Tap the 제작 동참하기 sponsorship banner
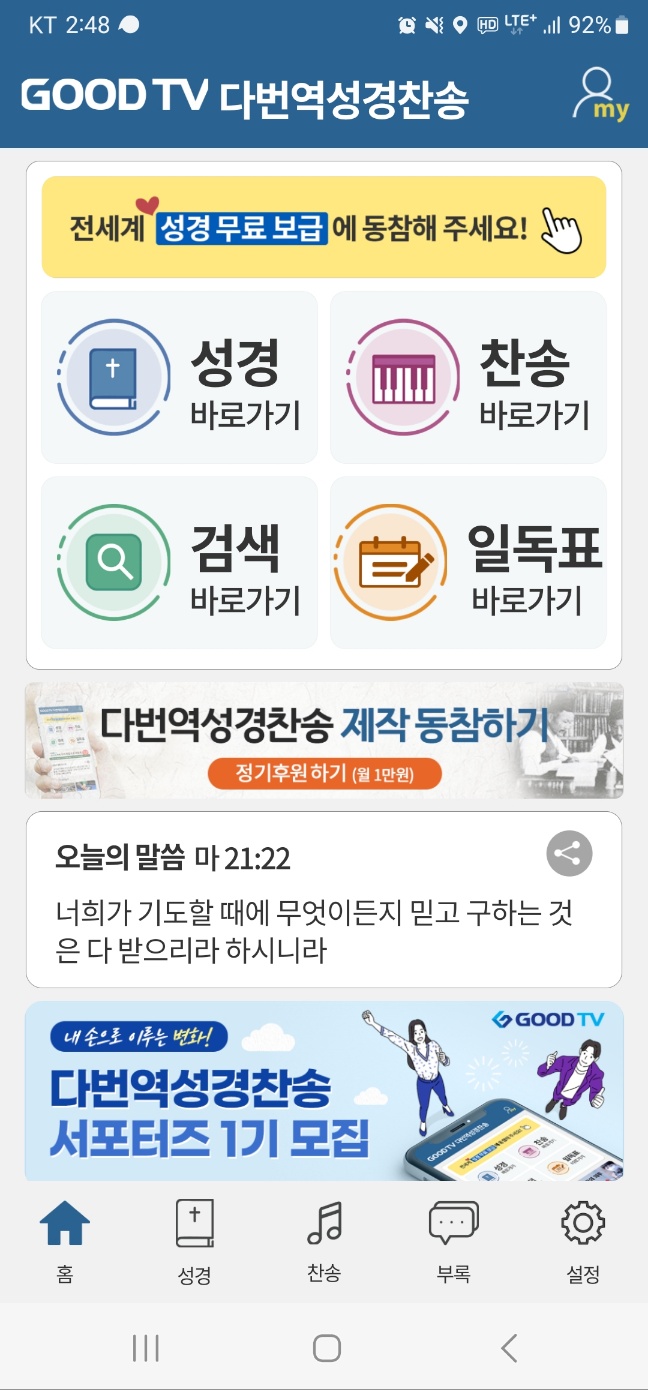 [x=323, y=740]
